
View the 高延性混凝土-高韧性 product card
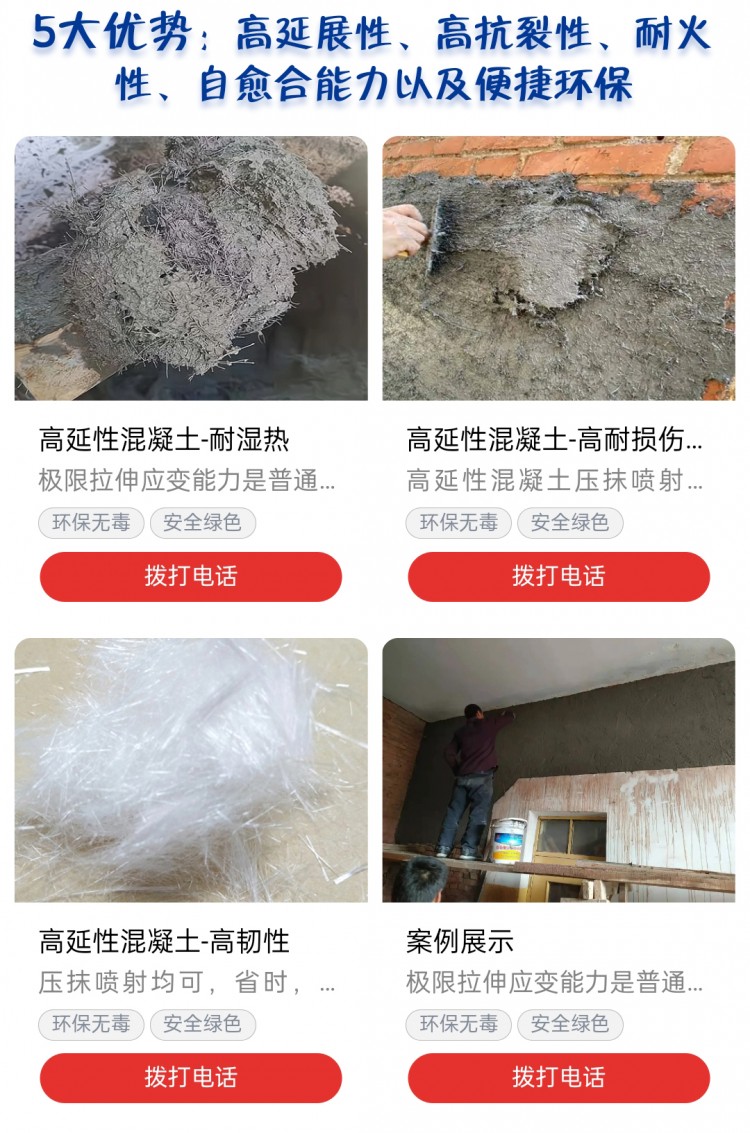pos(190,770)
